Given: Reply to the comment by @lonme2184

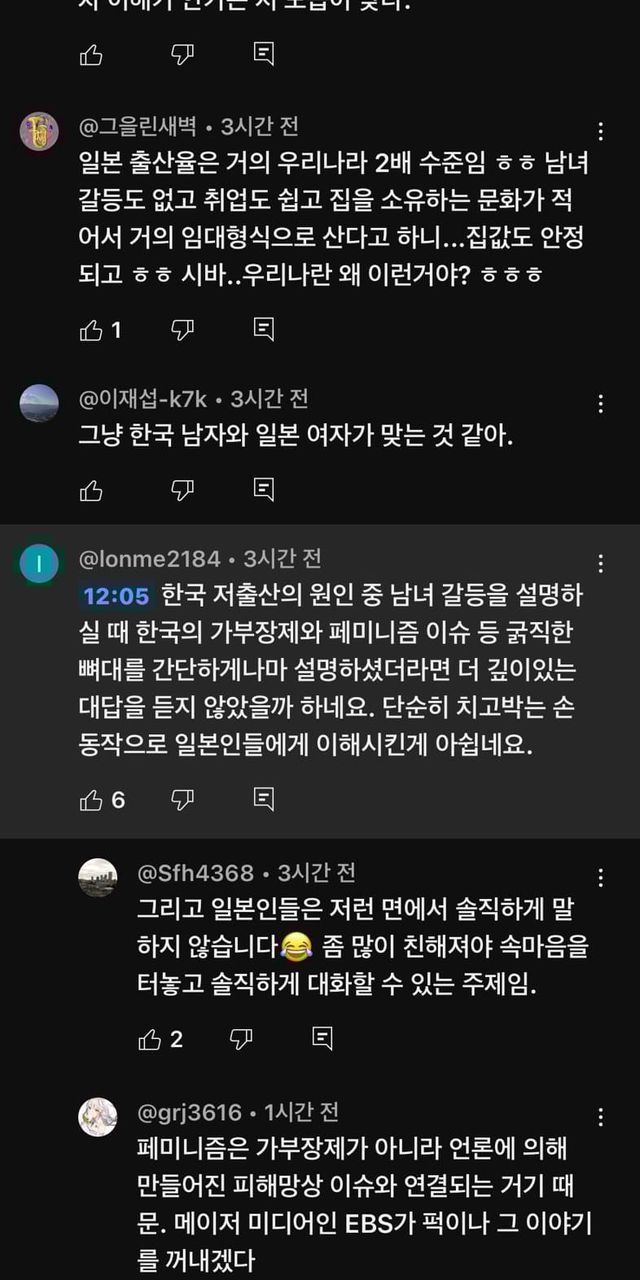Looking at the screenshot, I should click(x=263, y=799).
